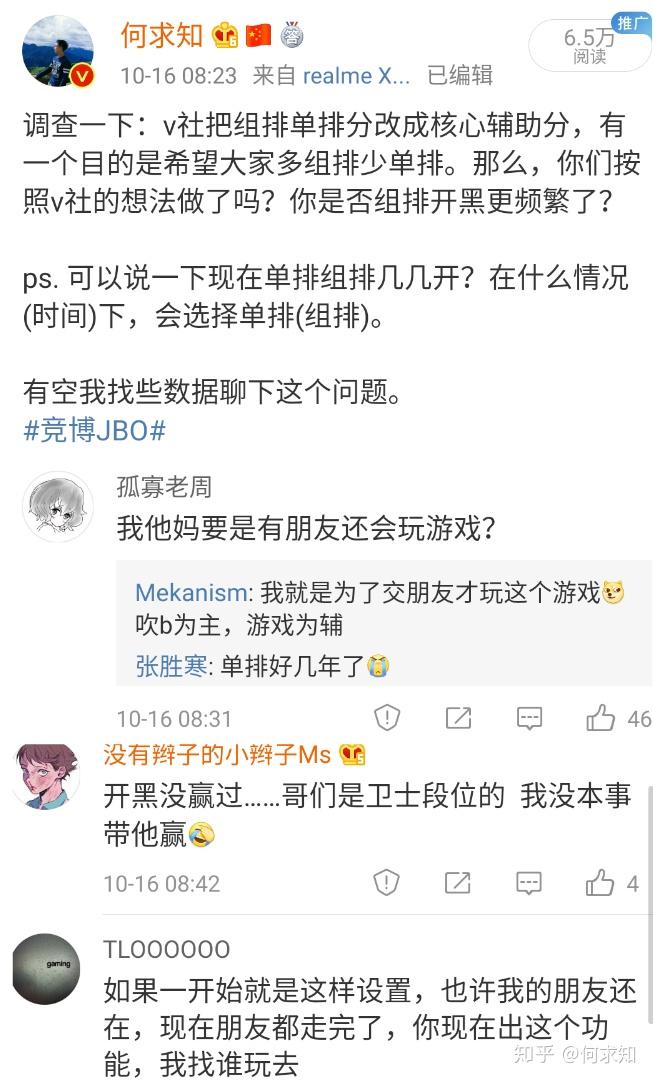View 孤寡老周's avatar profile
This screenshot has width=653, height=1083.
pyautogui.click(x=58, y=507)
